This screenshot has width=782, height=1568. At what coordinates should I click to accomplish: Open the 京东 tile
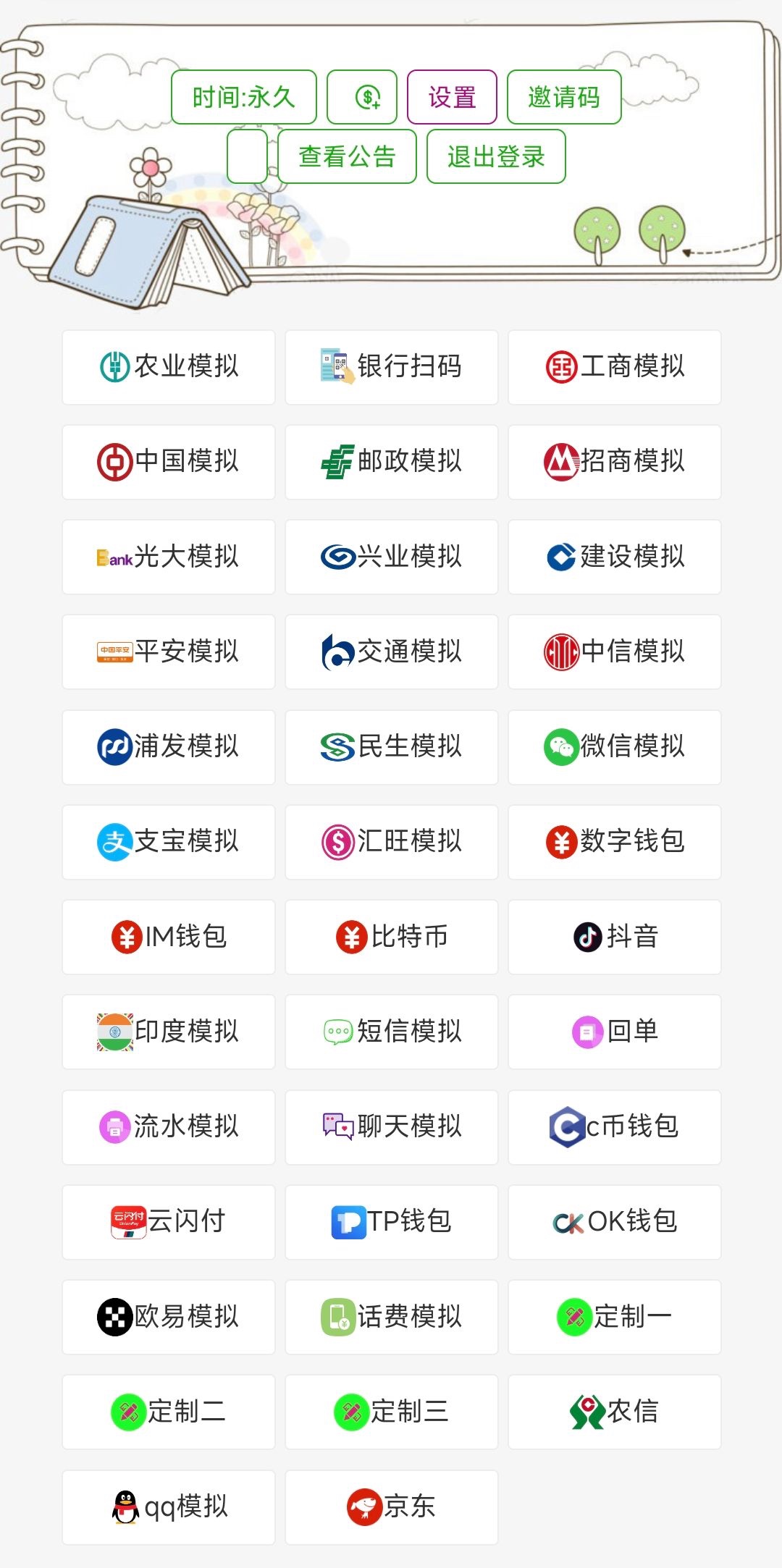tap(392, 1507)
